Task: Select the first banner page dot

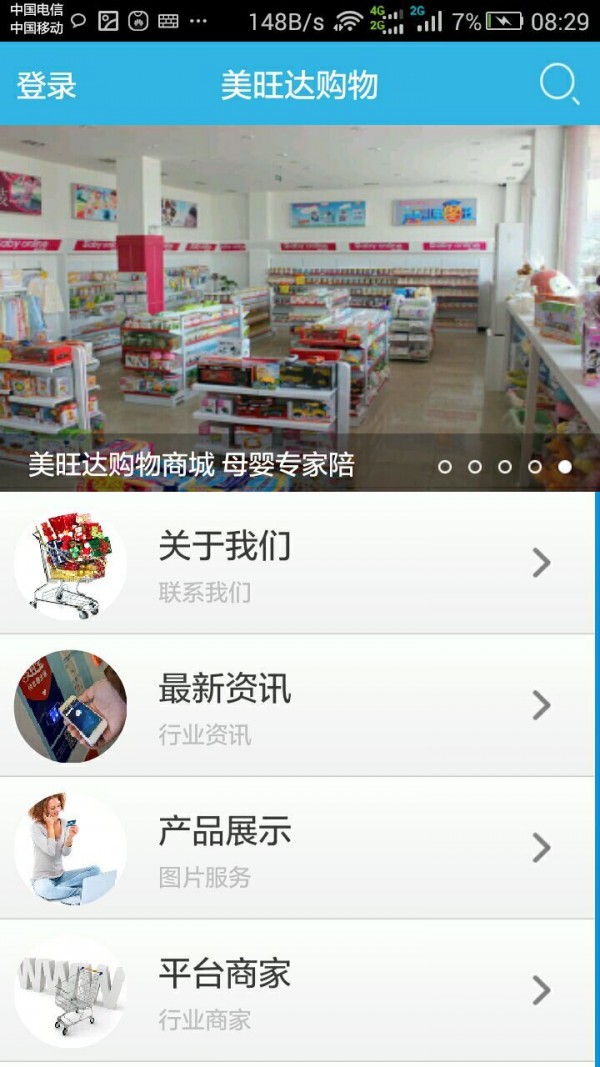Action: (445, 466)
